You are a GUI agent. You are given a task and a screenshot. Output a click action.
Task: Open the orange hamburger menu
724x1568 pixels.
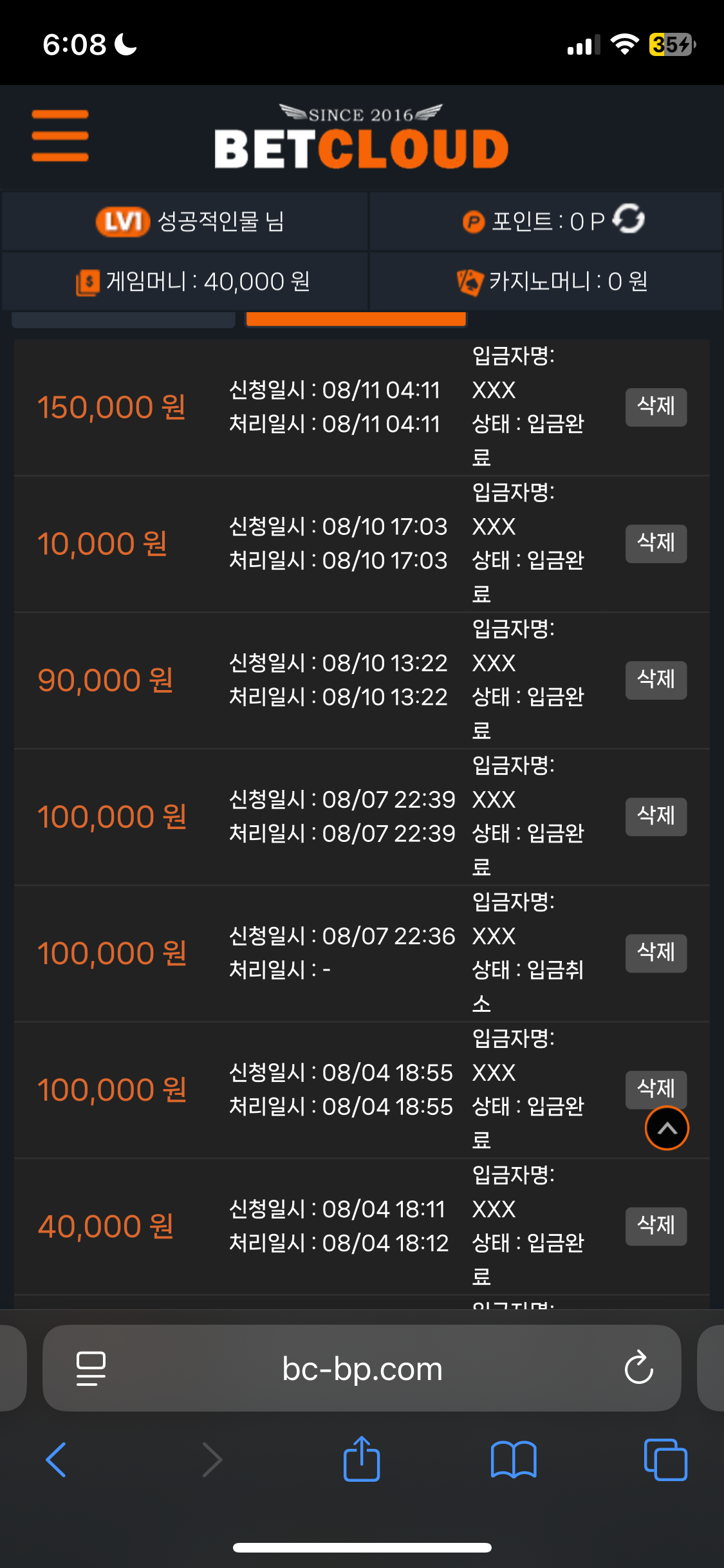(x=60, y=136)
